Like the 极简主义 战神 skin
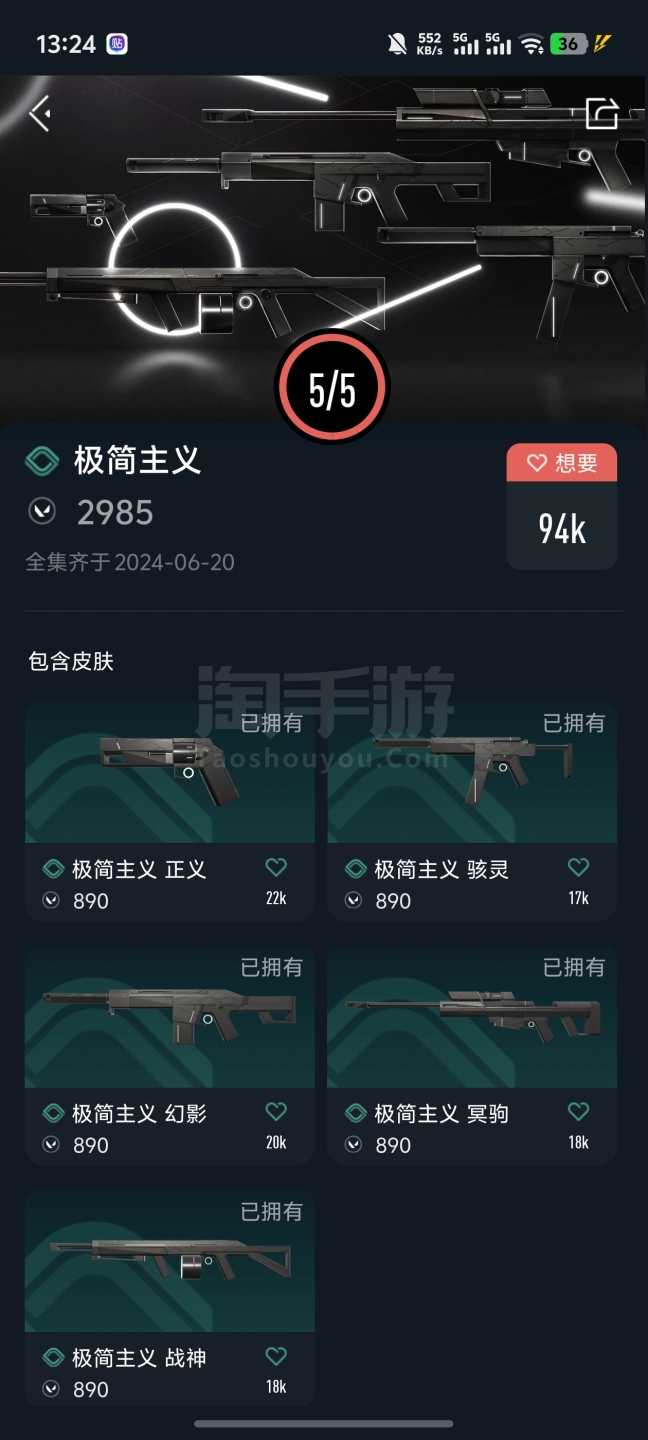 coord(276,1356)
